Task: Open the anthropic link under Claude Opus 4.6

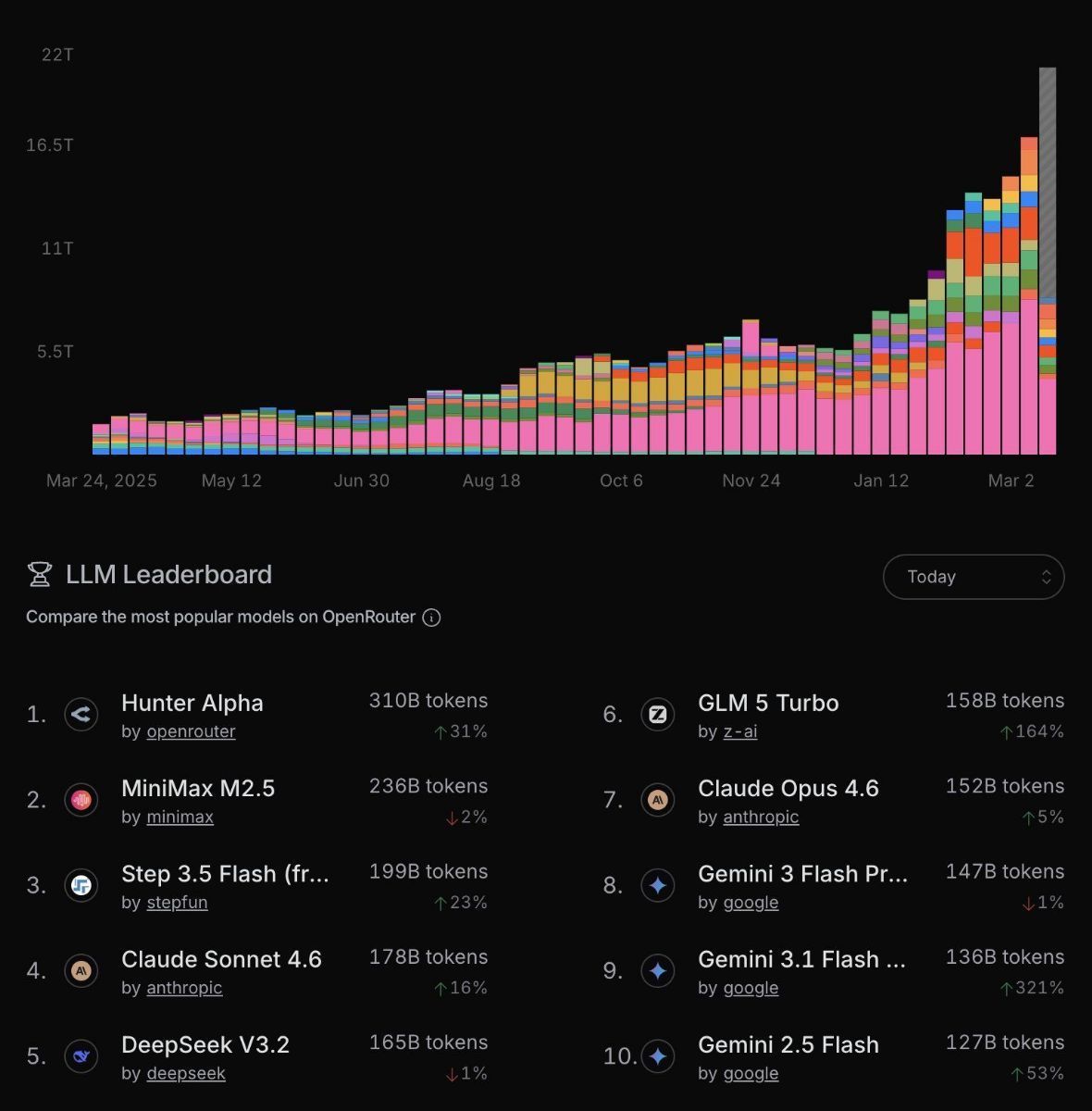Action: pyautogui.click(x=761, y=817)
